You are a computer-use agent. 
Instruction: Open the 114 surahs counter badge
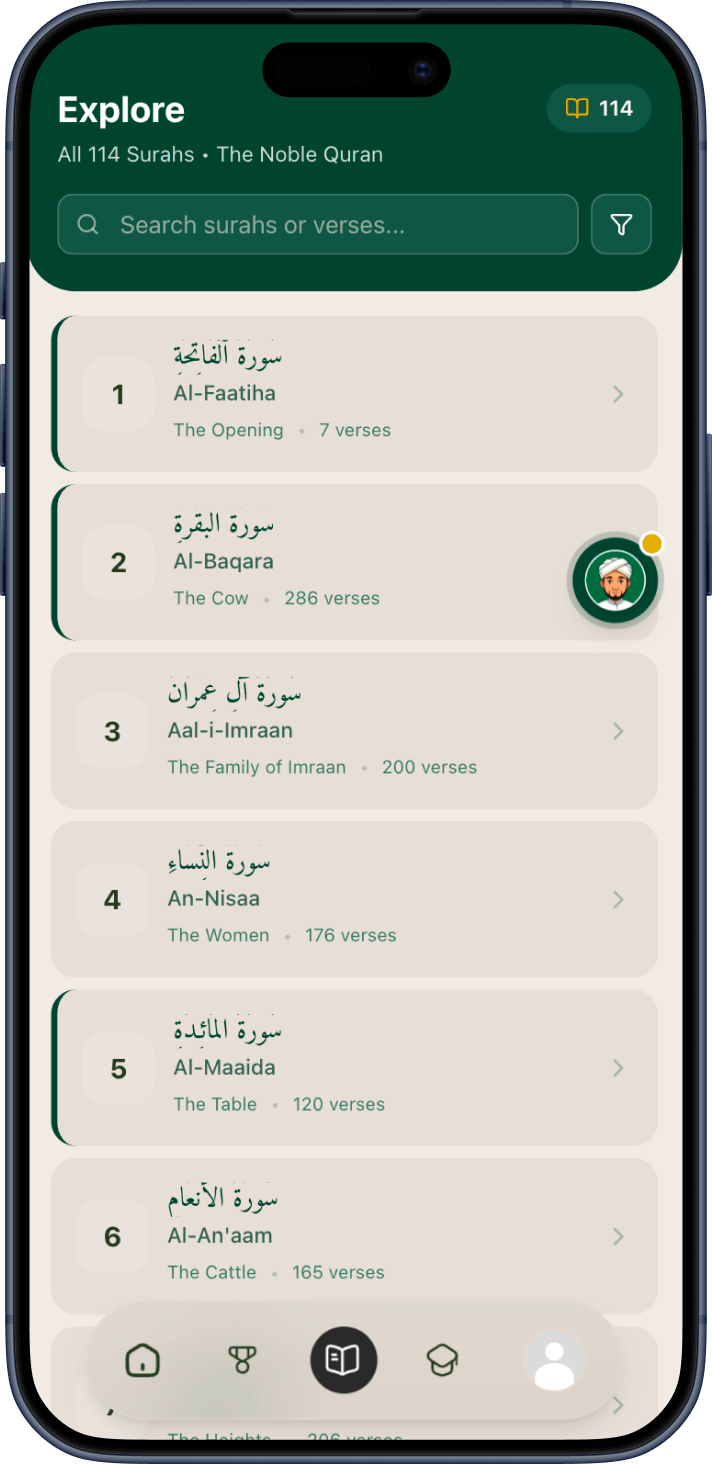point(599,108)
